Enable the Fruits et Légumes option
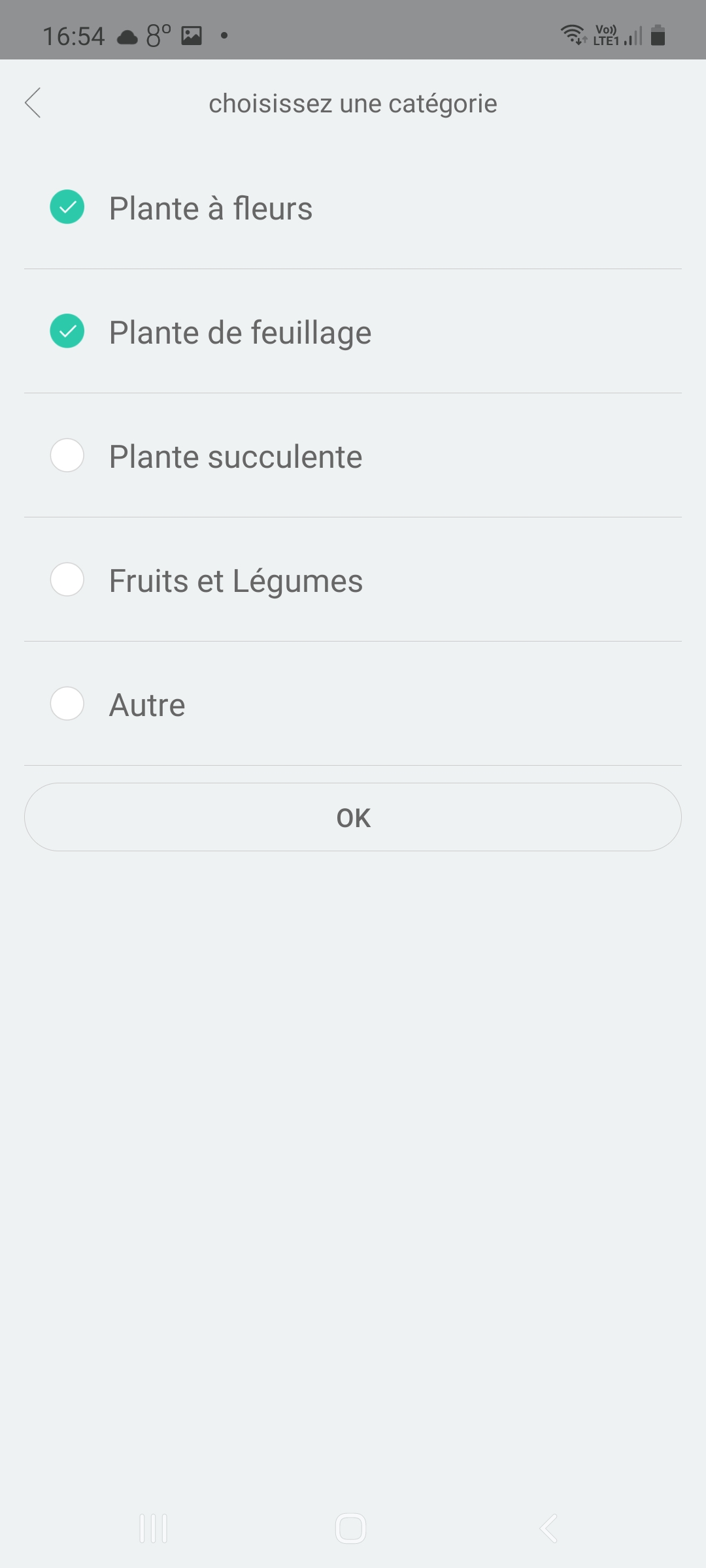The image size is (706, 1568). tap(67, 580)
